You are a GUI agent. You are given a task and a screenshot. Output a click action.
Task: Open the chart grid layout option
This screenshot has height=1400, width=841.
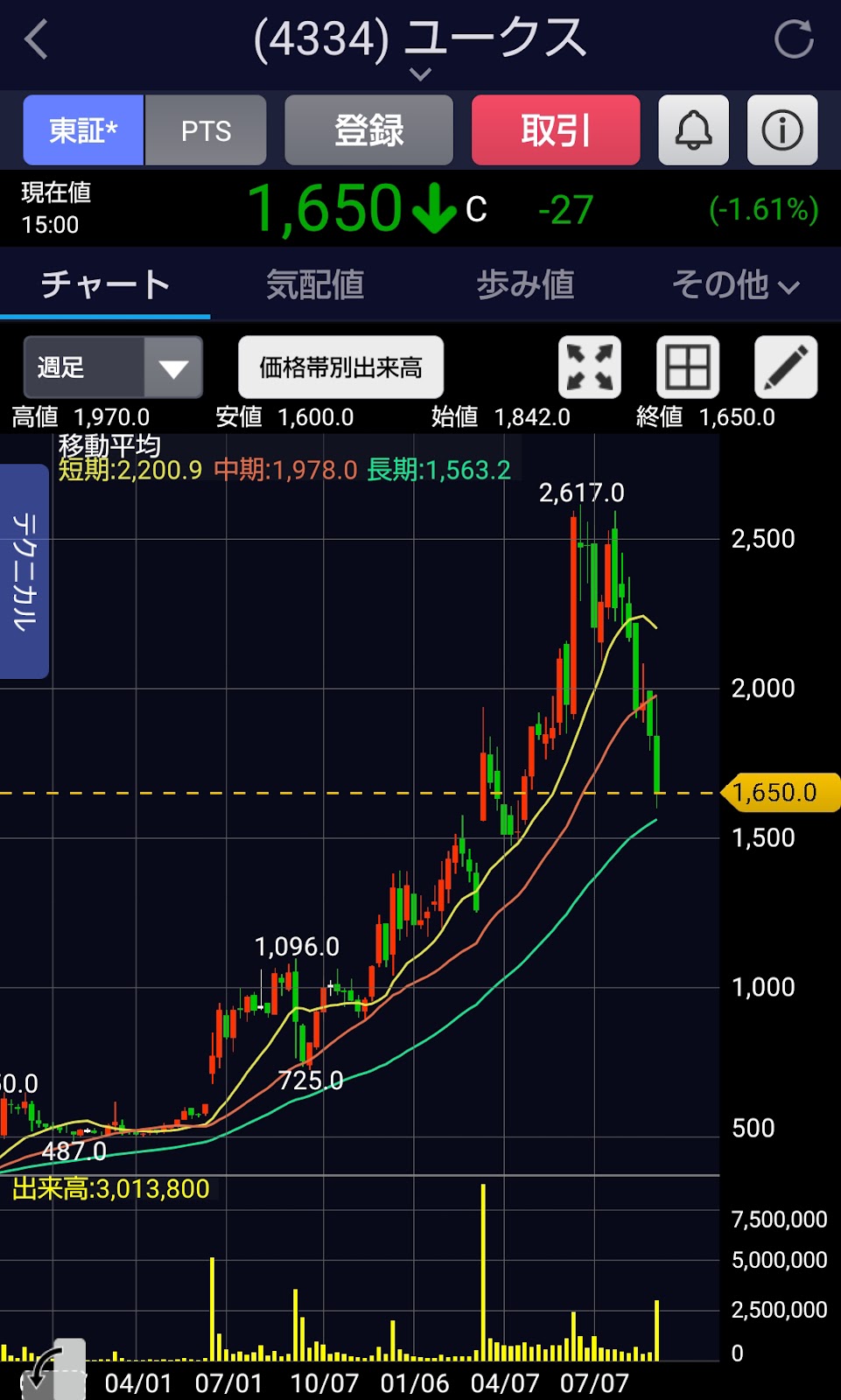click(x=688, y=367)
